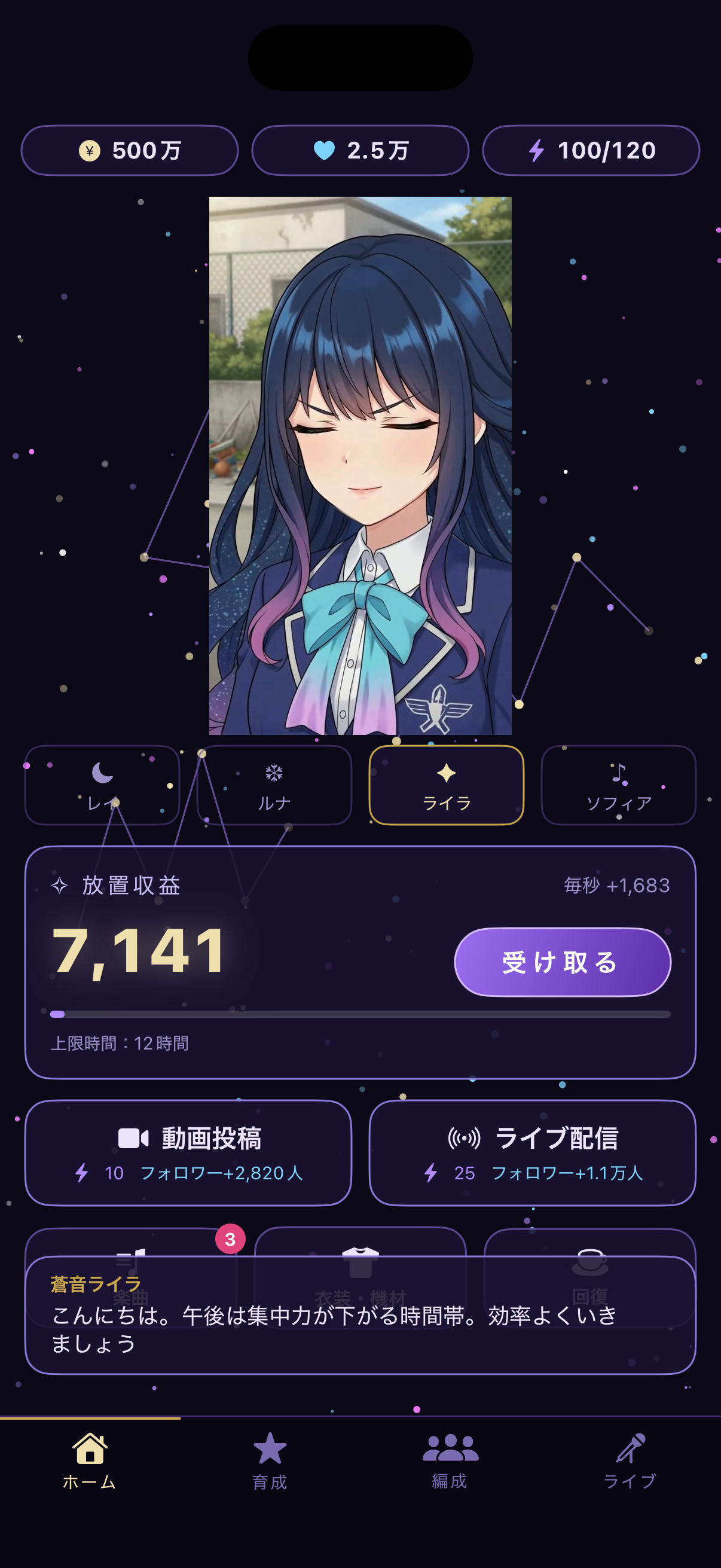Screen dimensions: 721x1568
Task: Select character ライラ
Action: pyautogui.click(x=446, y=785)
